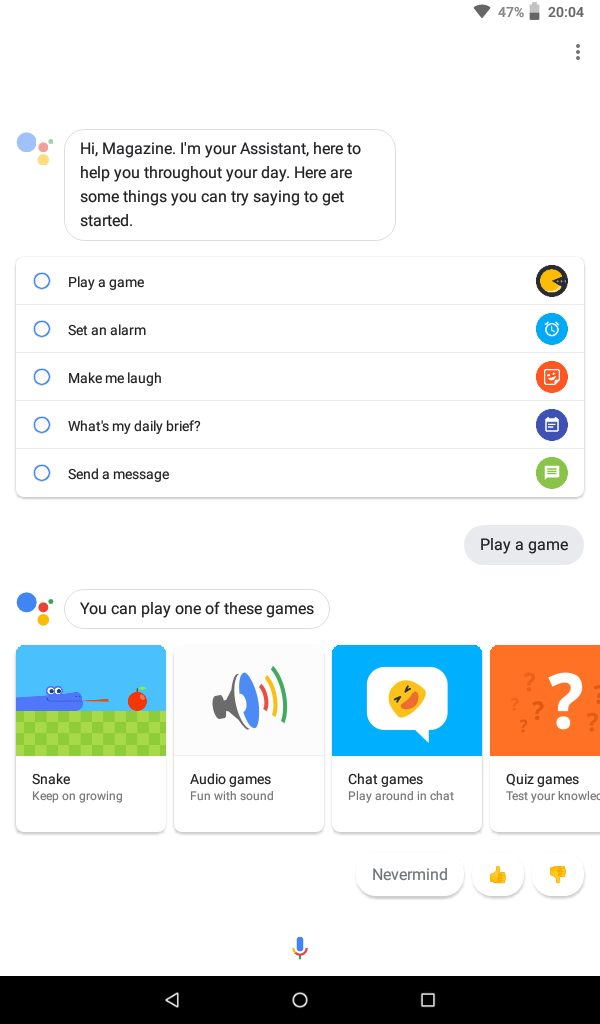Open the Chat games card

pyautogui.click(x=407, y=738)
